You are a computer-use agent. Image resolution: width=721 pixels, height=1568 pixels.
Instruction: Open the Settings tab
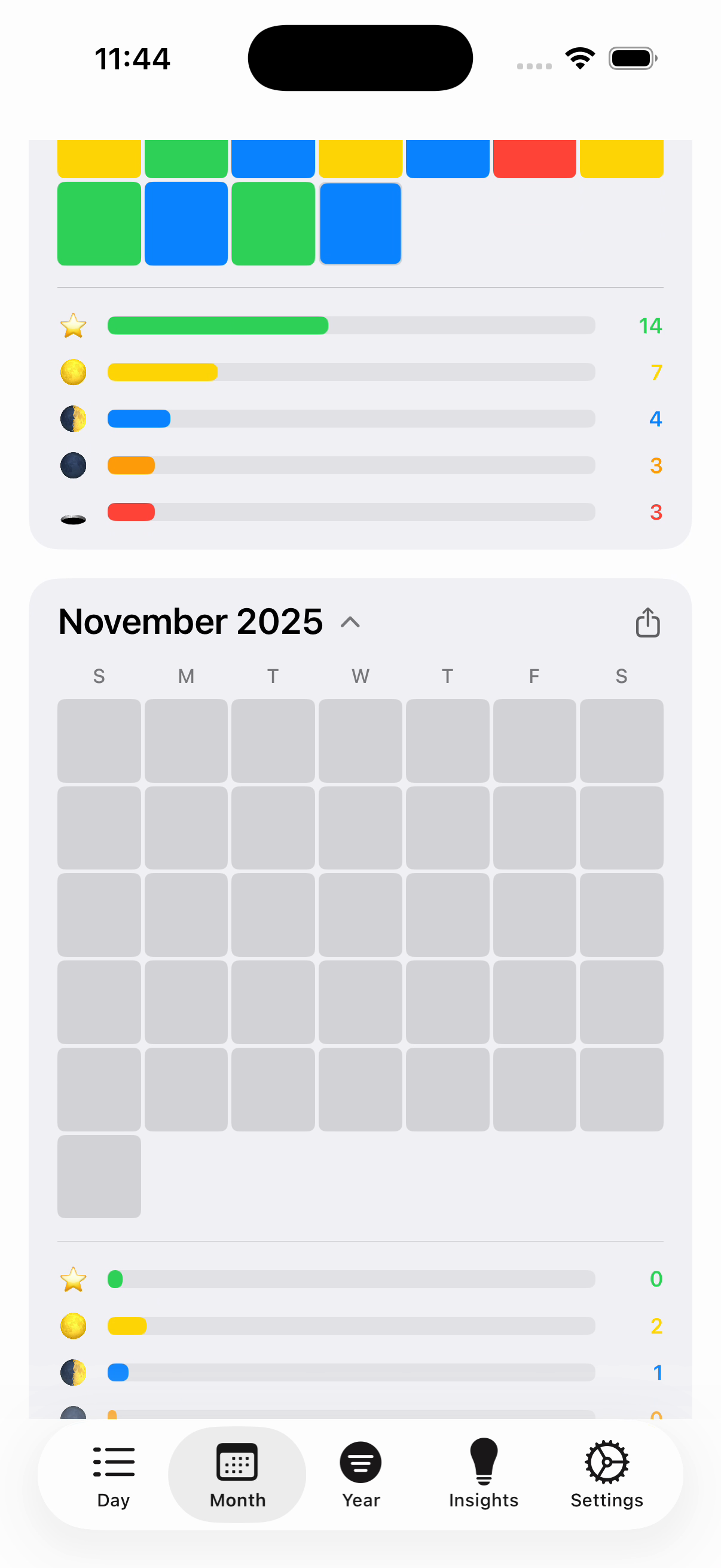pos(606,1474)
